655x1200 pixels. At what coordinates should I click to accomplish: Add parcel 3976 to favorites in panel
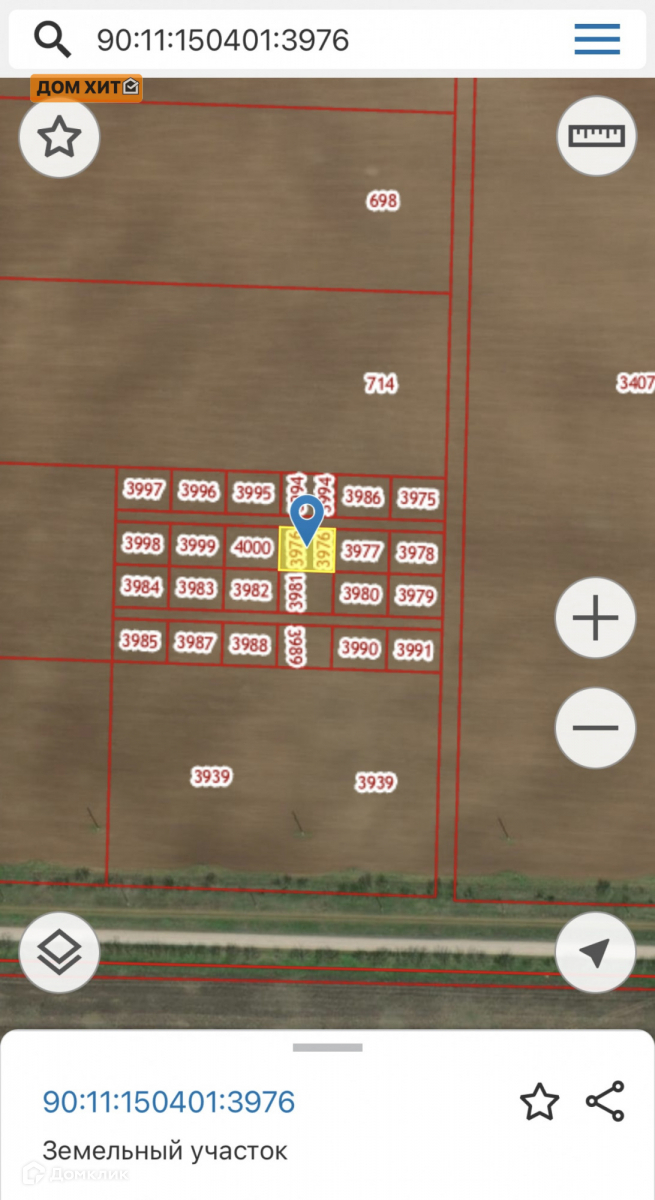click(539, 1102)
